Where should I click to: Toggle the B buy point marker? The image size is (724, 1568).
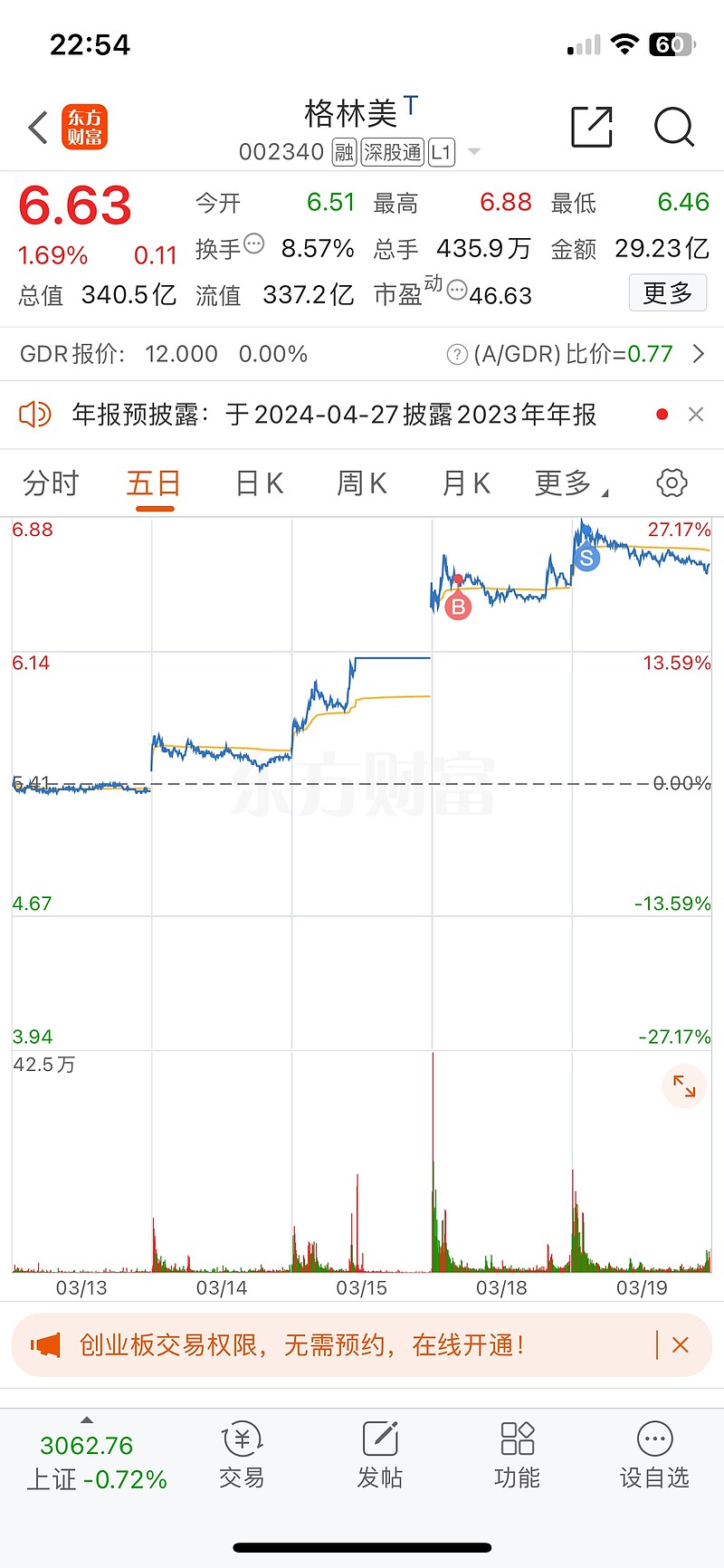[459, 607]
